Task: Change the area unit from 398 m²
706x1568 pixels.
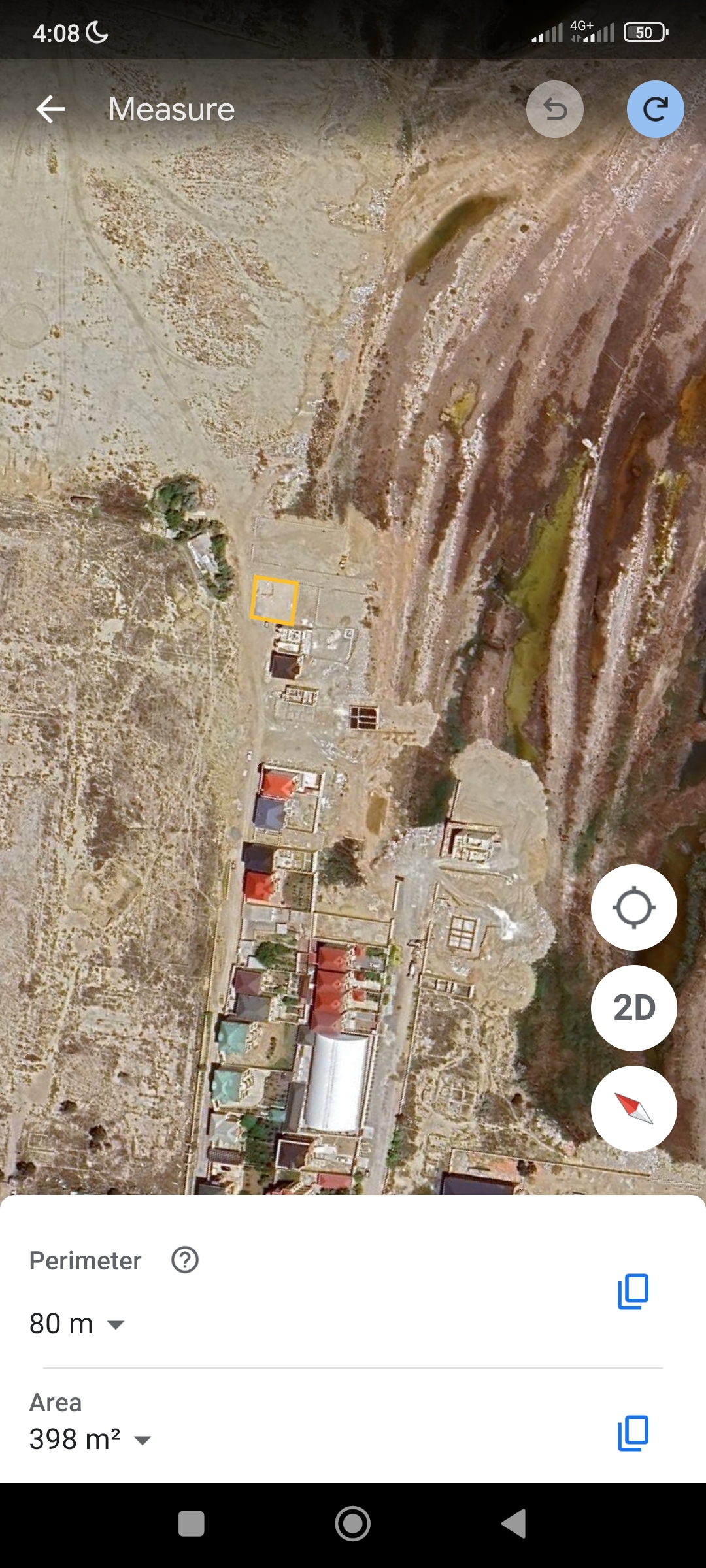Action: point(90,1439)
